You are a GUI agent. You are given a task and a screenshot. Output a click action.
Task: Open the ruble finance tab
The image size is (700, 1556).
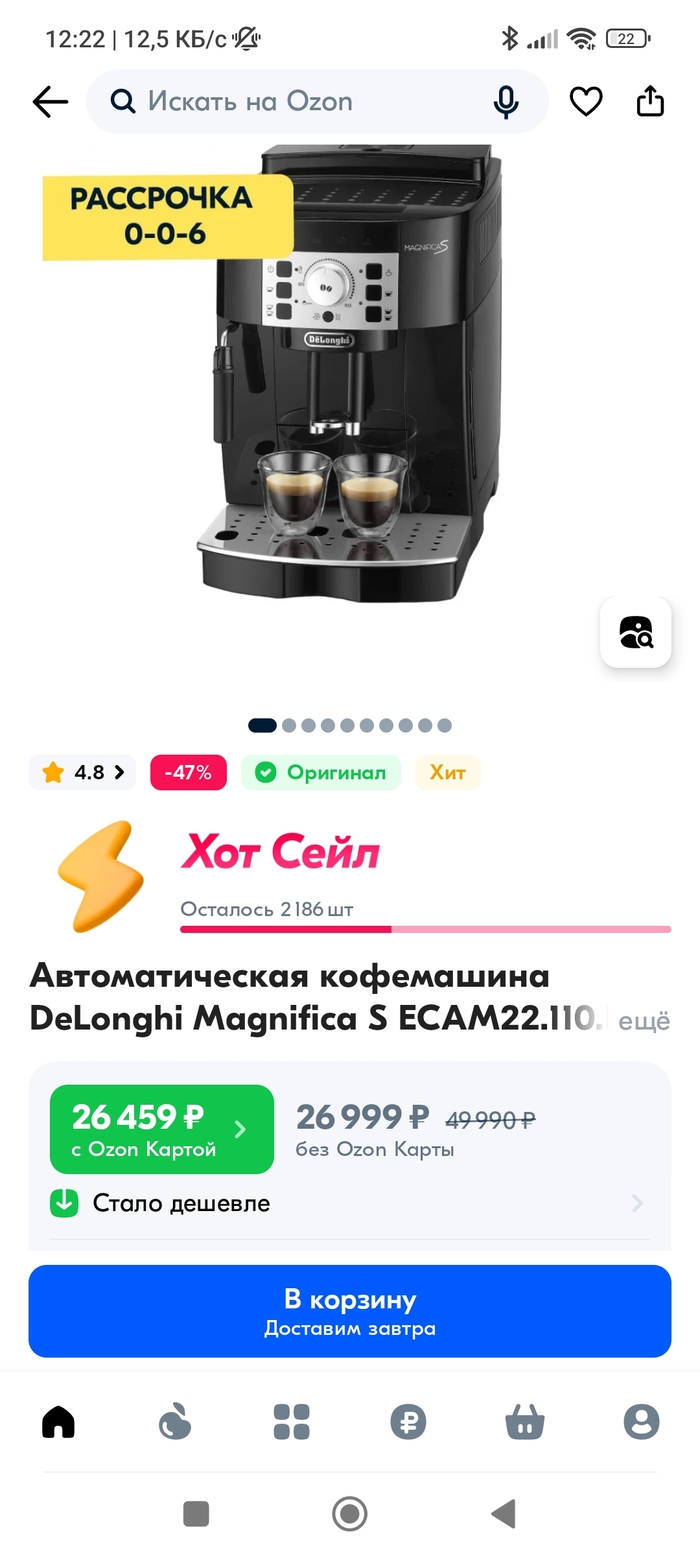408,1421
